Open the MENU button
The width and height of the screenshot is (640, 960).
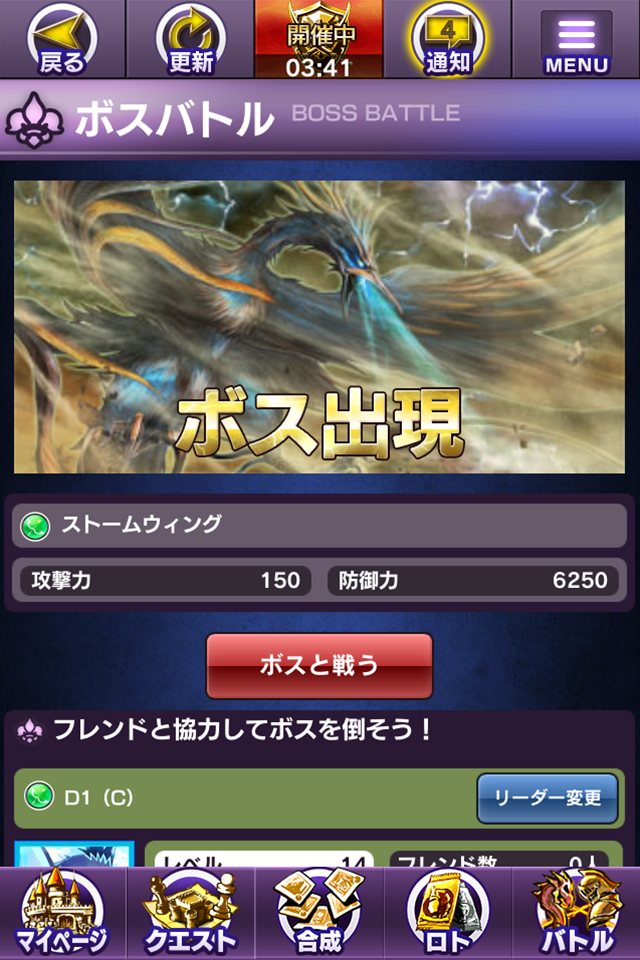(576, 42)
